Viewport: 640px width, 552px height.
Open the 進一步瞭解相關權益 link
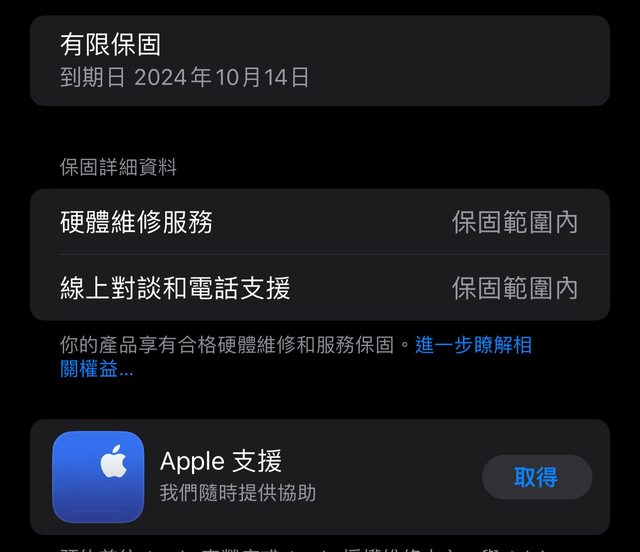[x=473, y=346]
